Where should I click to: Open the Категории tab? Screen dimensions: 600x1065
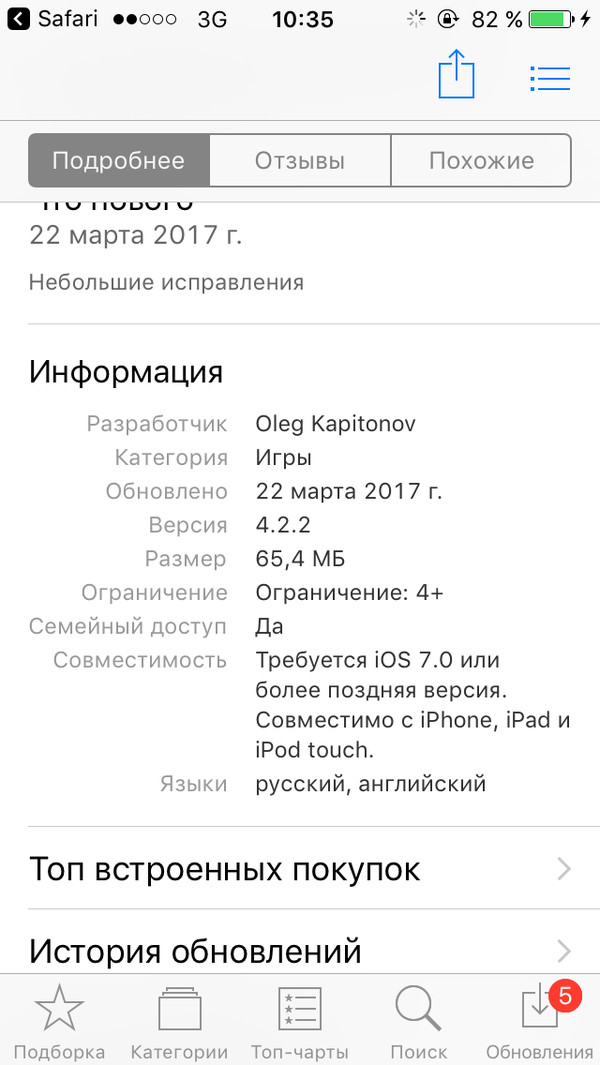coord(179,1021)
